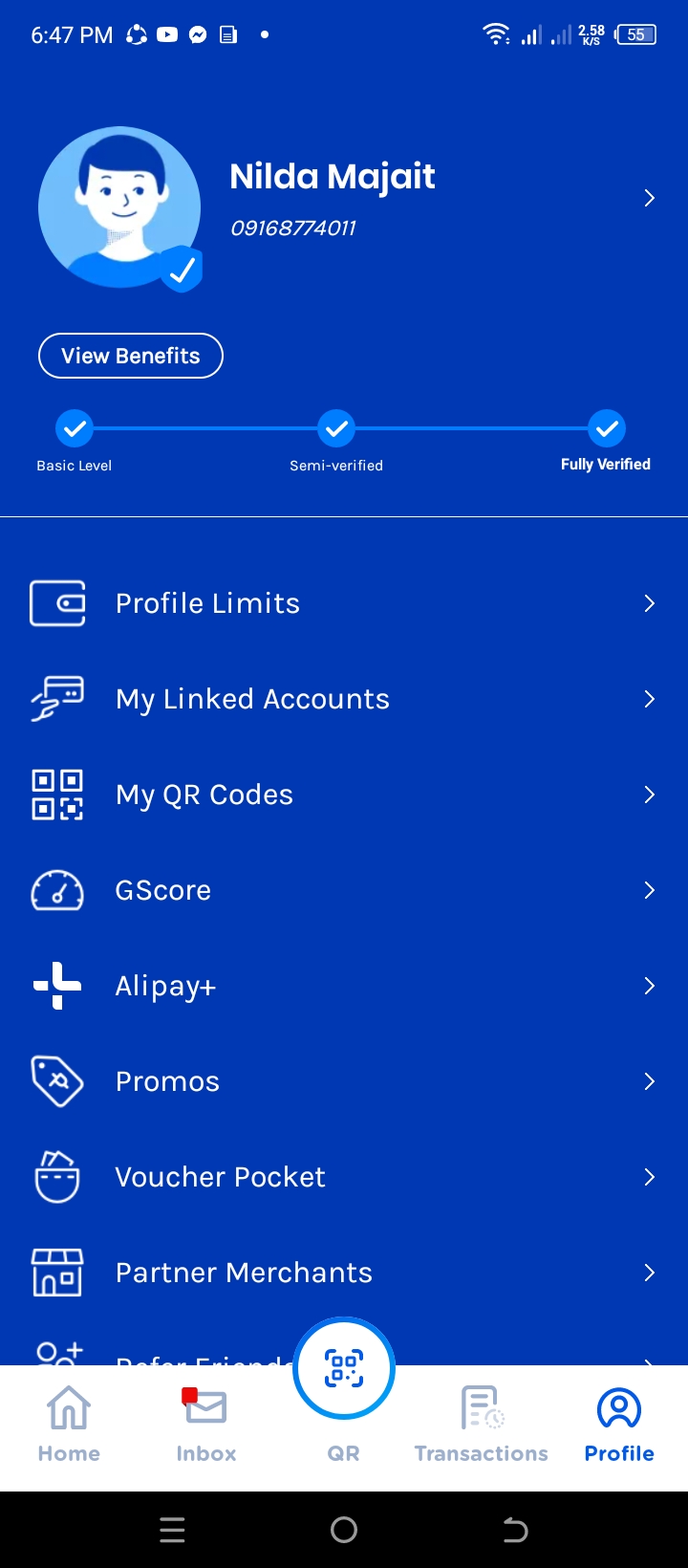688x1568 pixels.
Task: Open the Alipay+ option
Action: (x=342, y=986)
